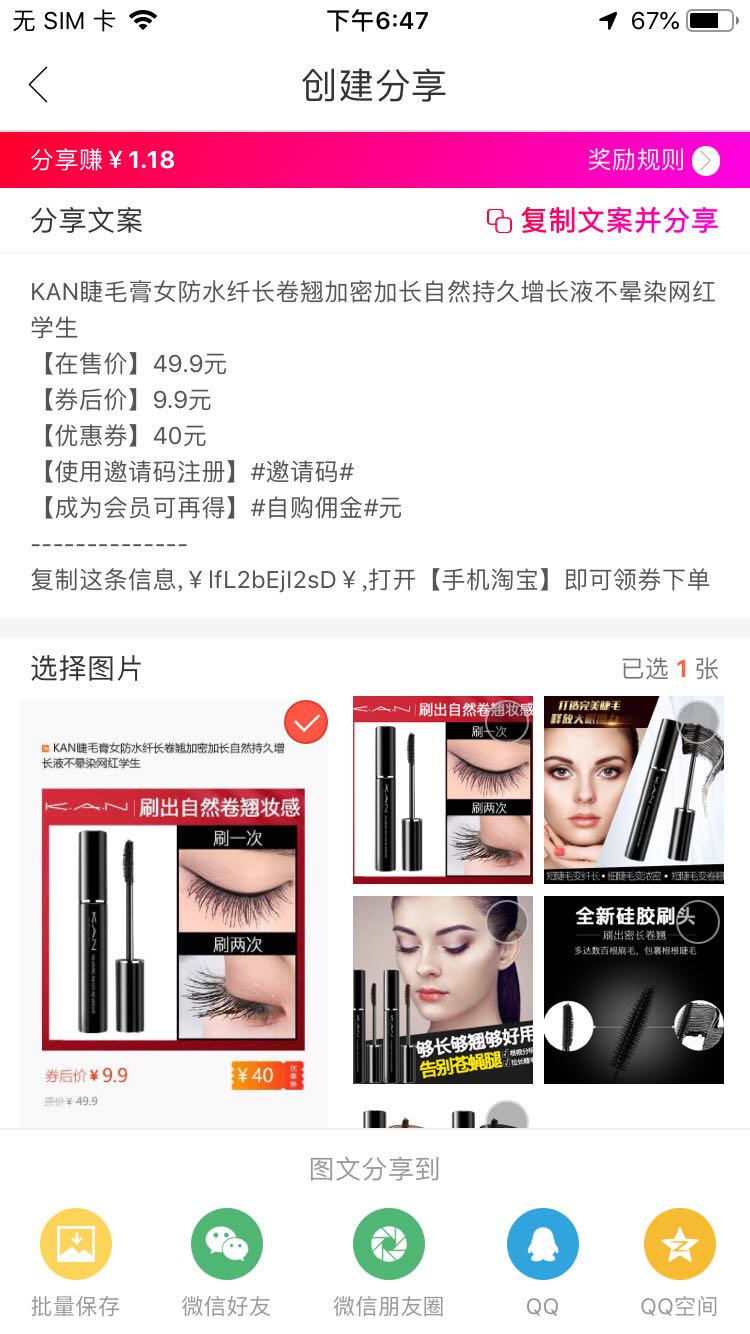Tap 复制文案并分享 to copy text
The width and height of the screenshot is (750, 1334).
pos(602,221)
